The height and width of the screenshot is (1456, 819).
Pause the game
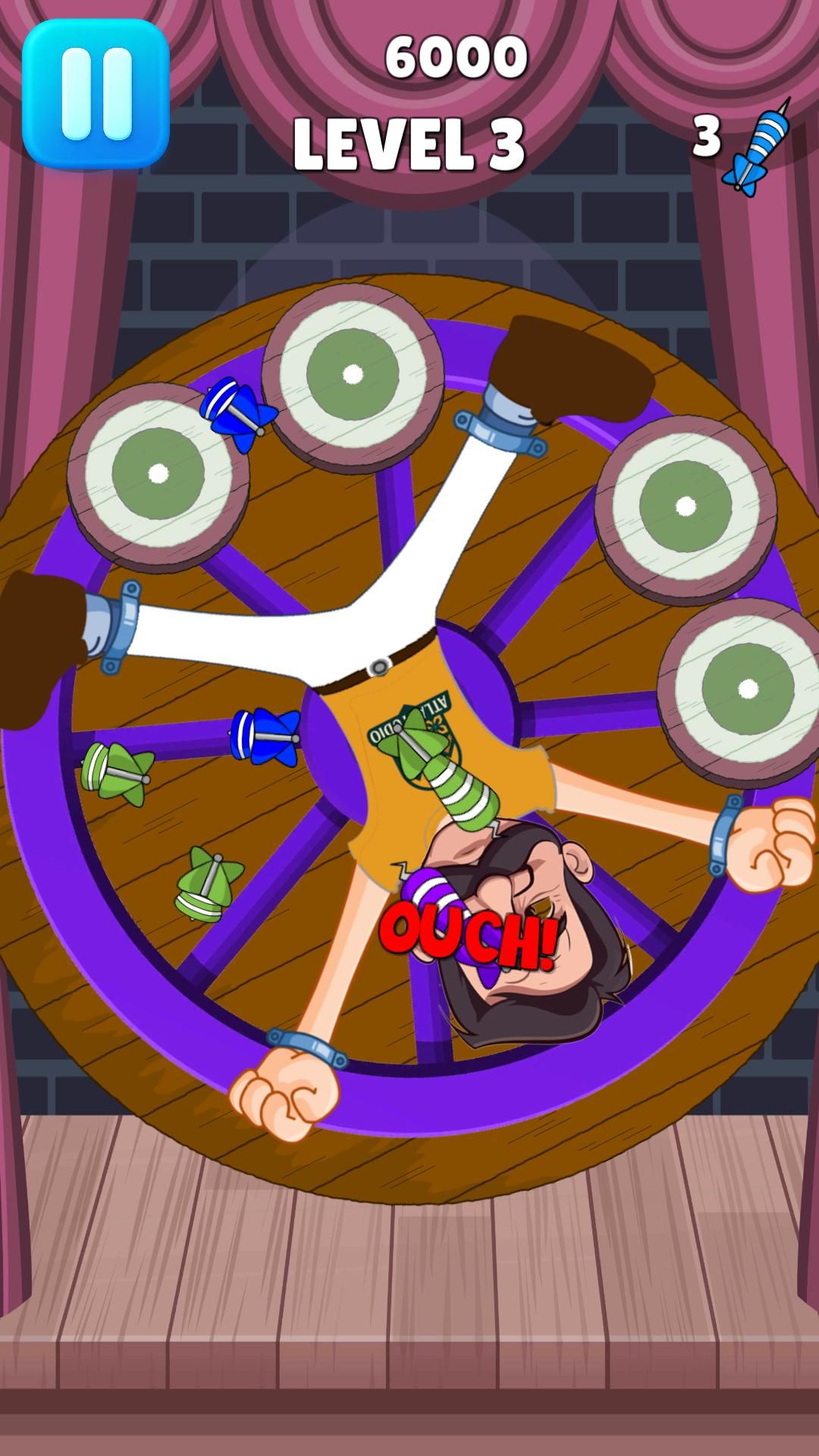coord(96,93)
